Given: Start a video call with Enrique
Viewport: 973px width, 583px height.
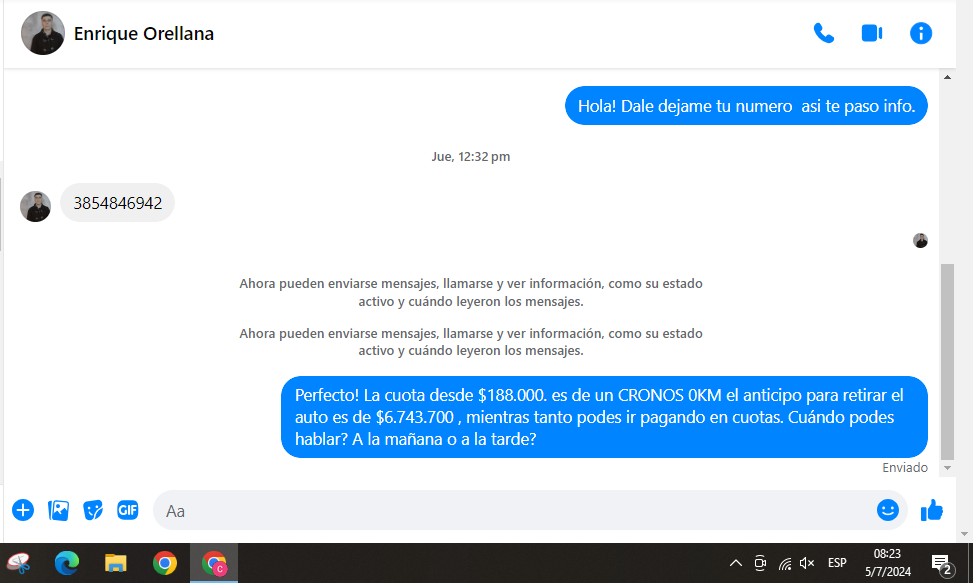Looking at the screenshot, I should coord(872,33).
